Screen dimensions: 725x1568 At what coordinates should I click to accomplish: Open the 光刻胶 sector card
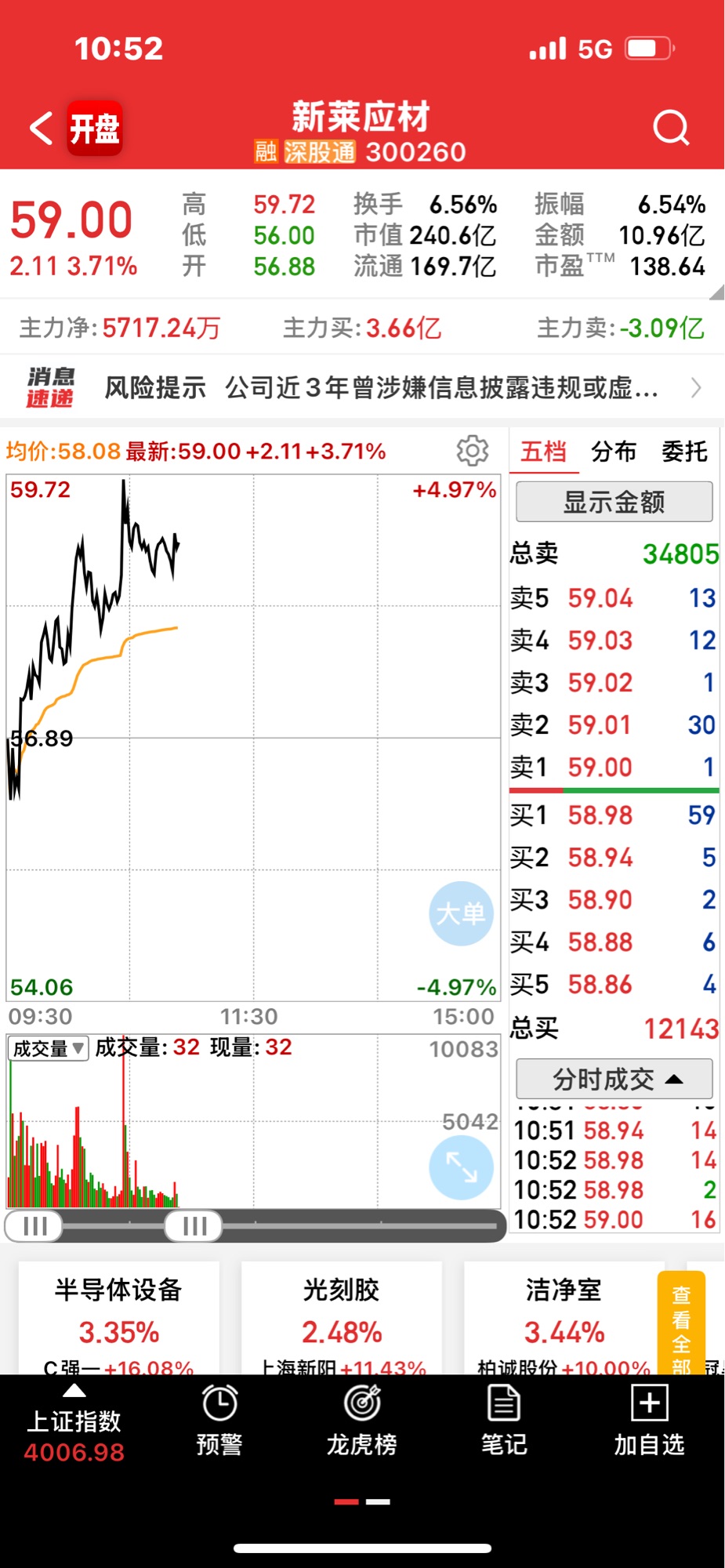pos(342,1317)
